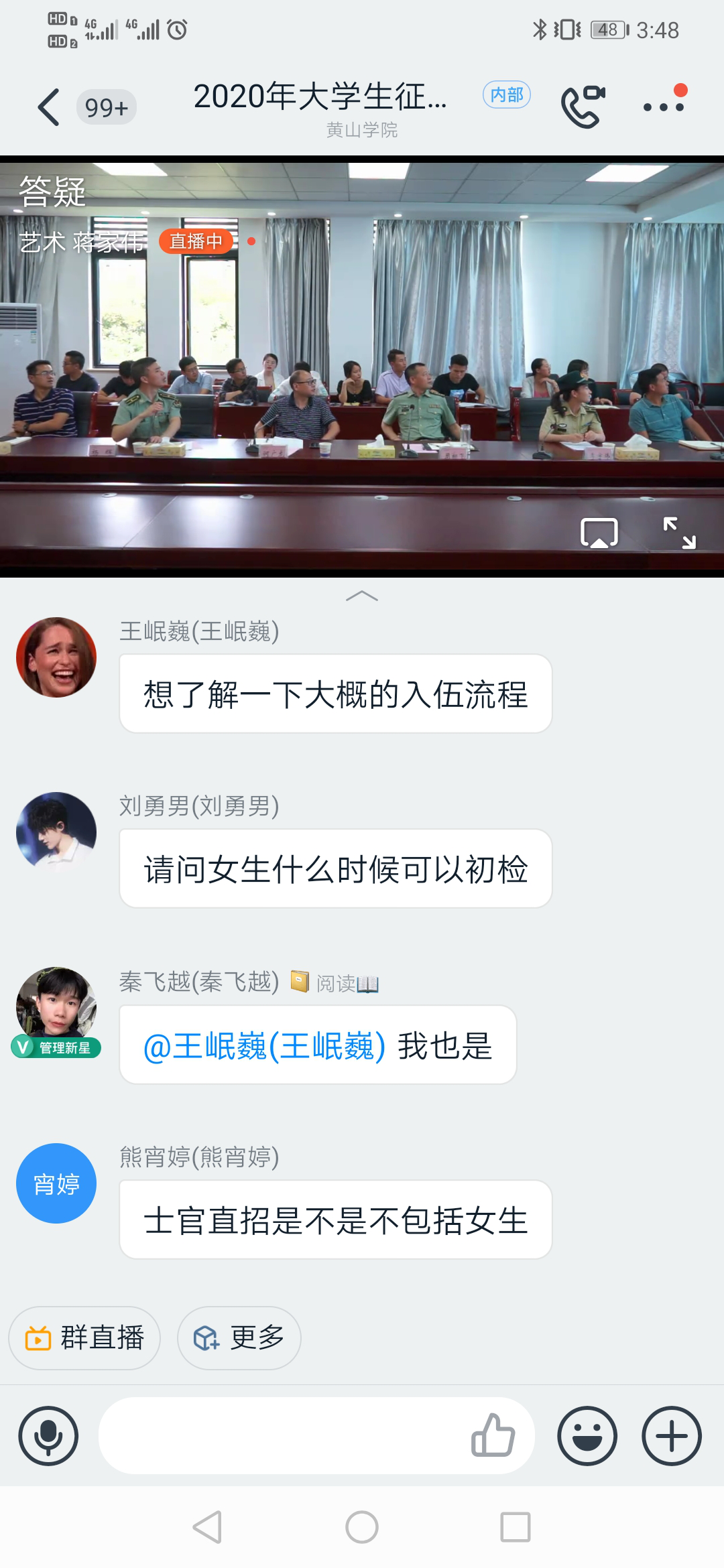Open 王岷巍's profile avatar
The height and width of the screenshot is (1568, 724).
point(56,657)
